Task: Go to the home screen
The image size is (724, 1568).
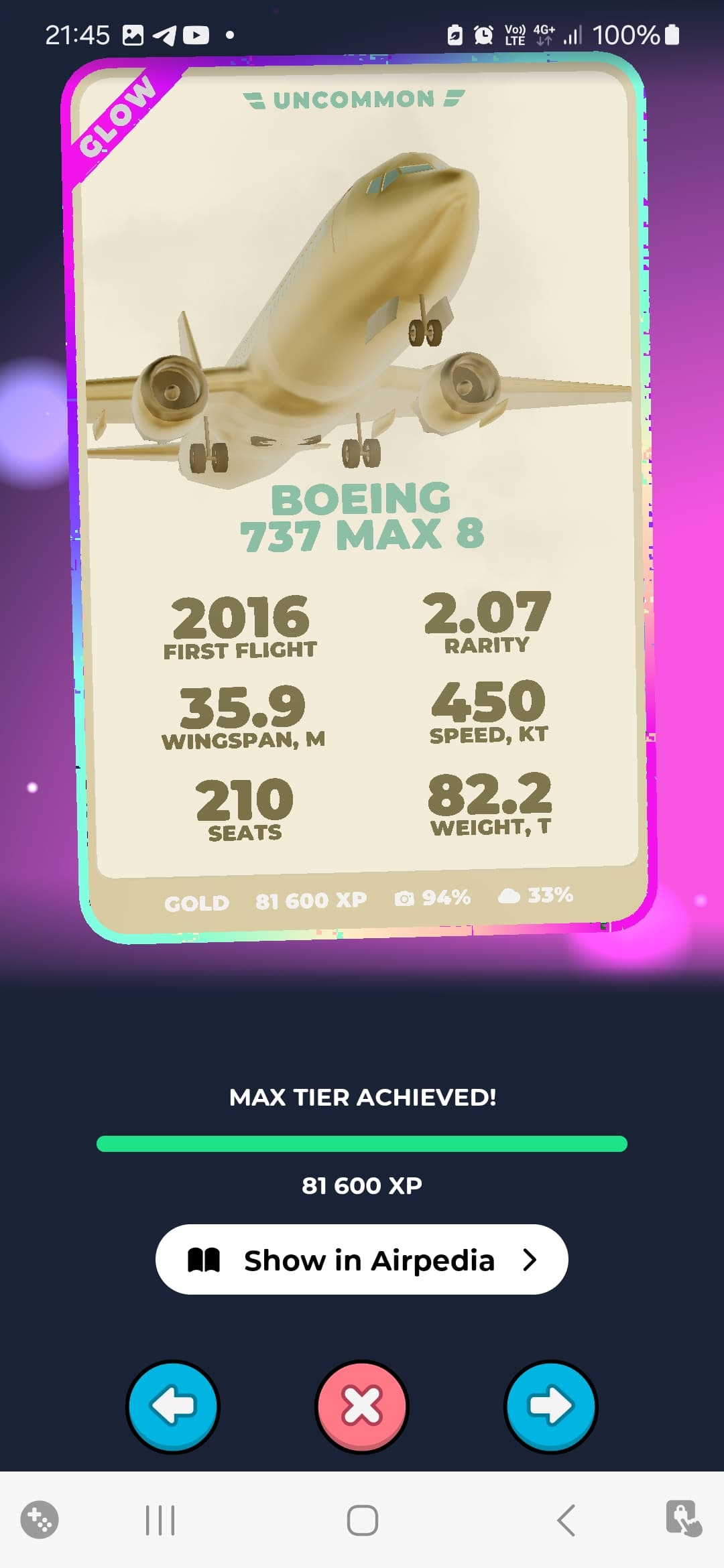Action: (x=362, y=1520)
